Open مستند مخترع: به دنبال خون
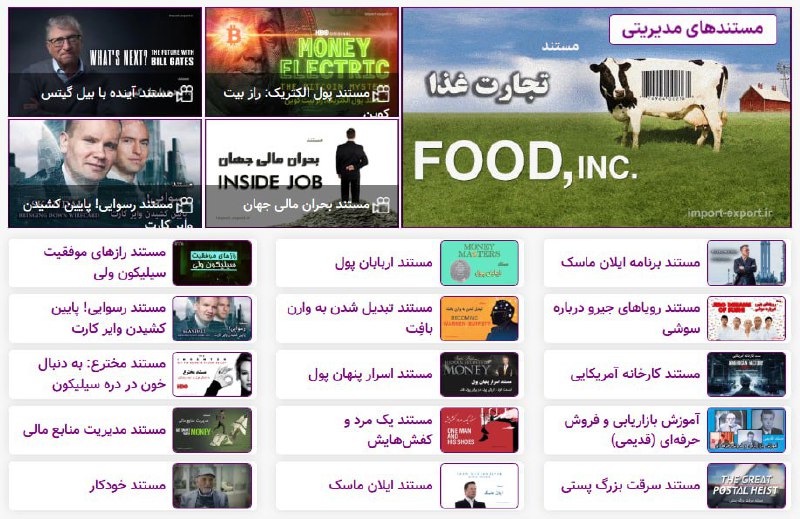 click(x=130, y=374)
